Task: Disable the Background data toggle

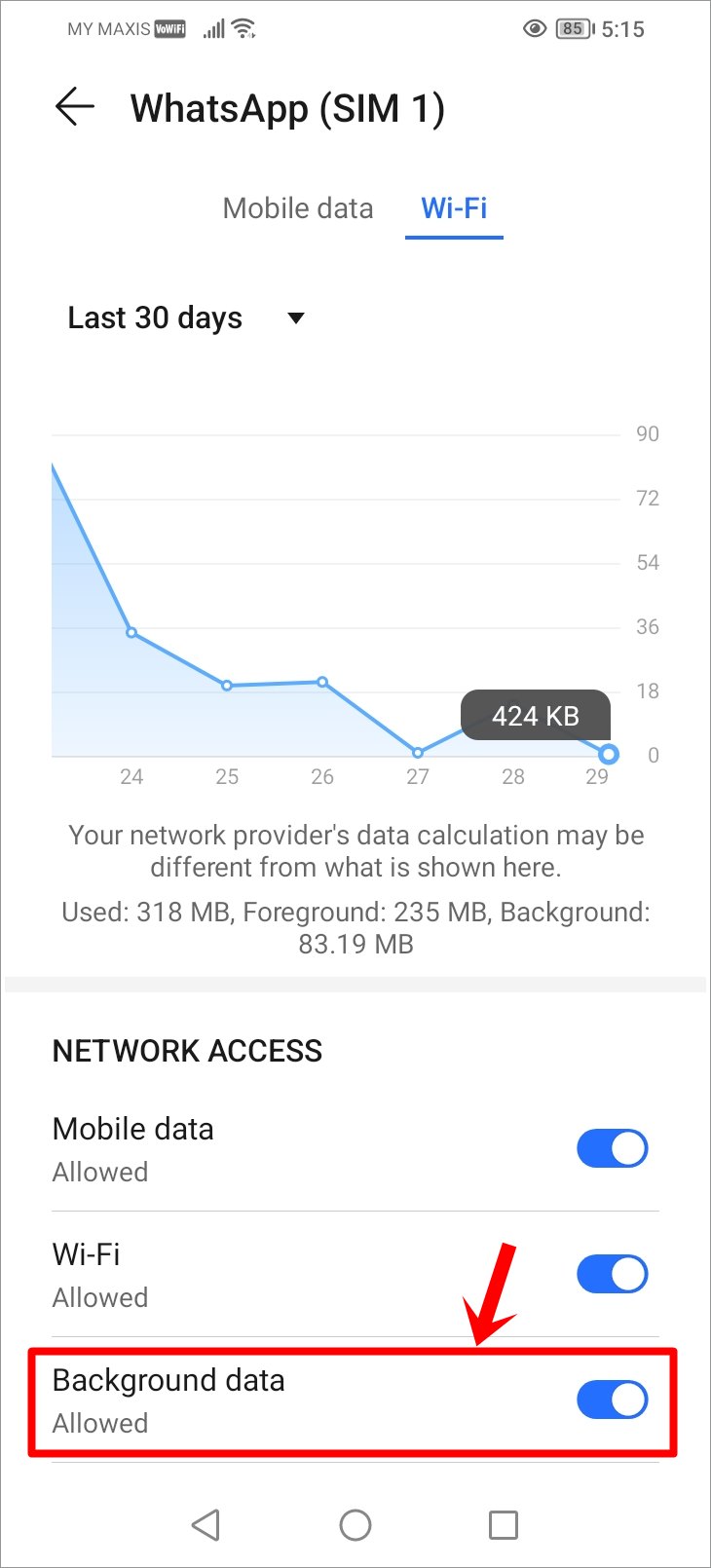Action: point(612,1400)
